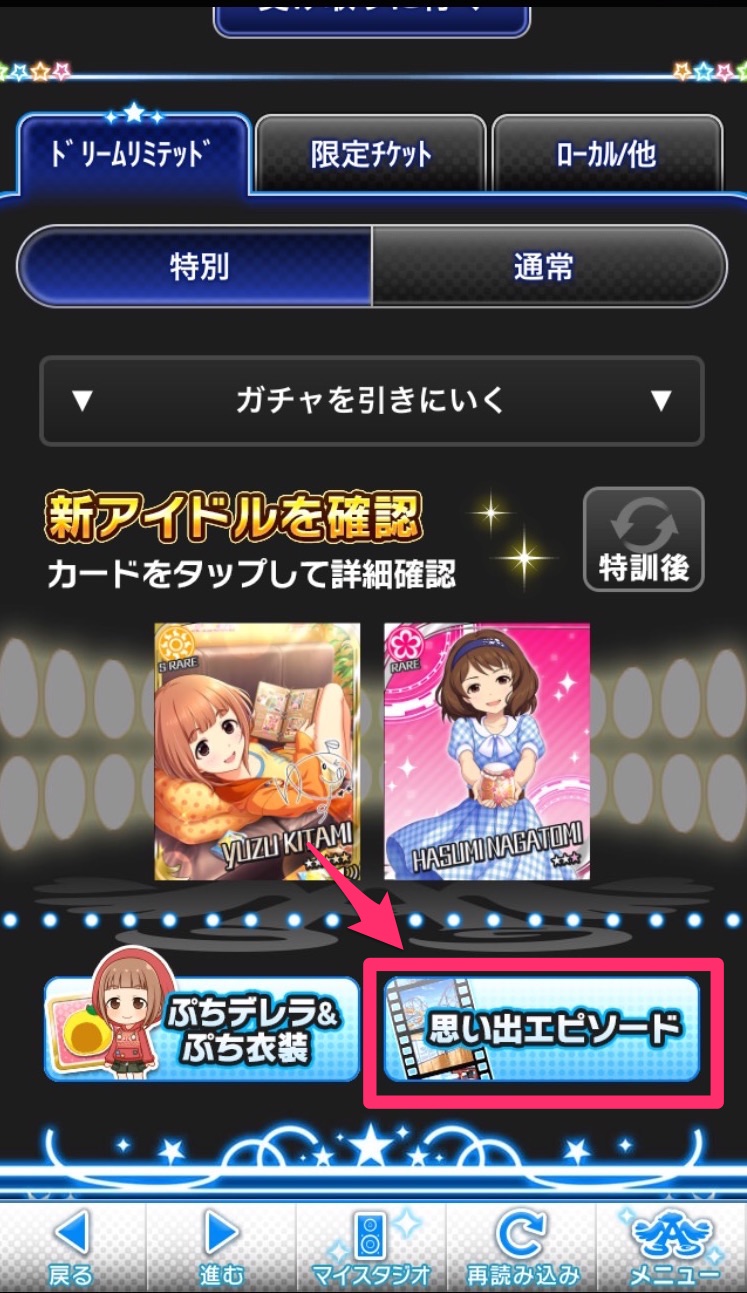
Task: Select the 通常 segment
Action: 547,267
